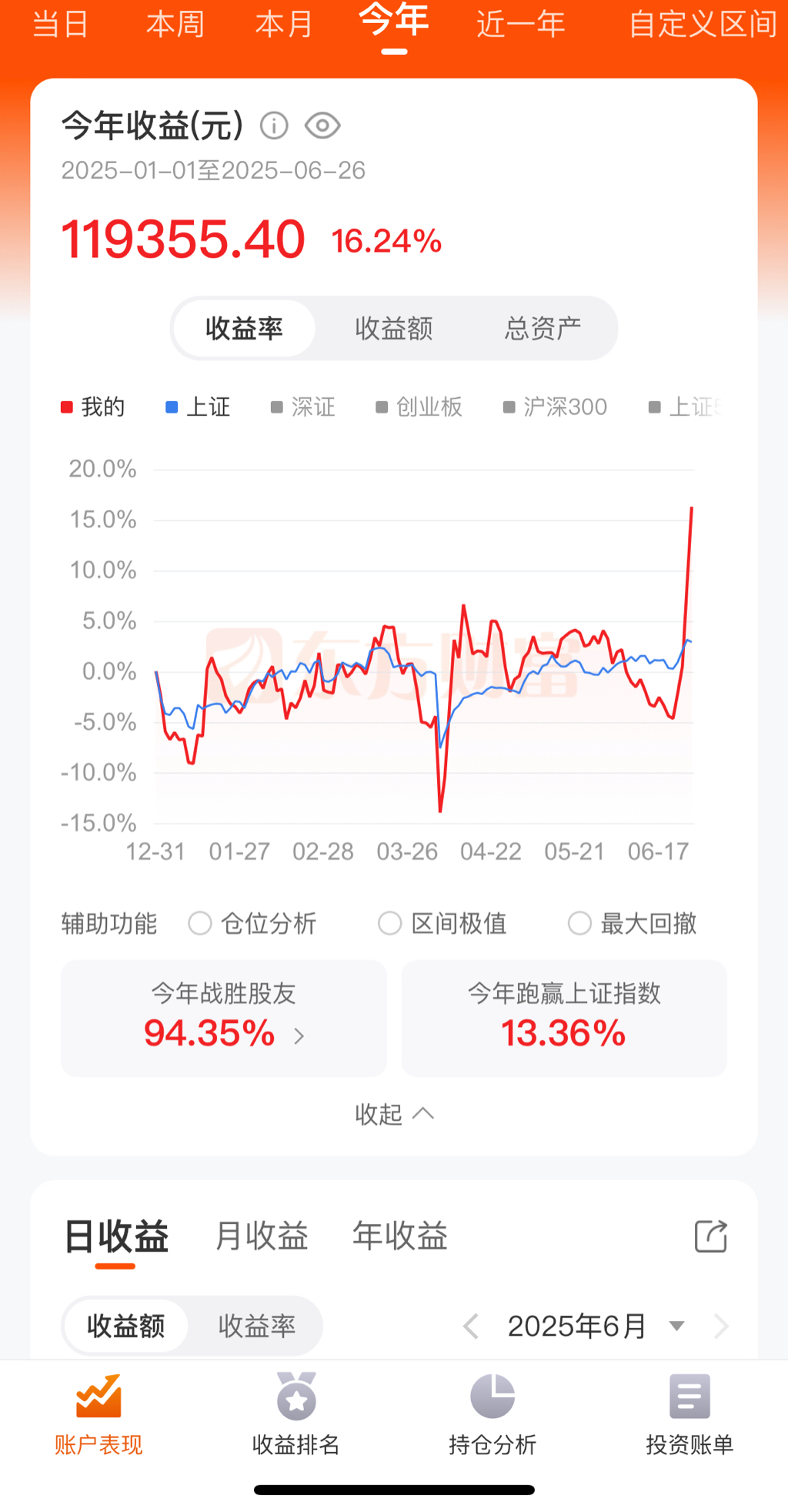The image size is (788, 1512).
Task: Toggle the 创业板 index line on chart
Action: [419, 407]
